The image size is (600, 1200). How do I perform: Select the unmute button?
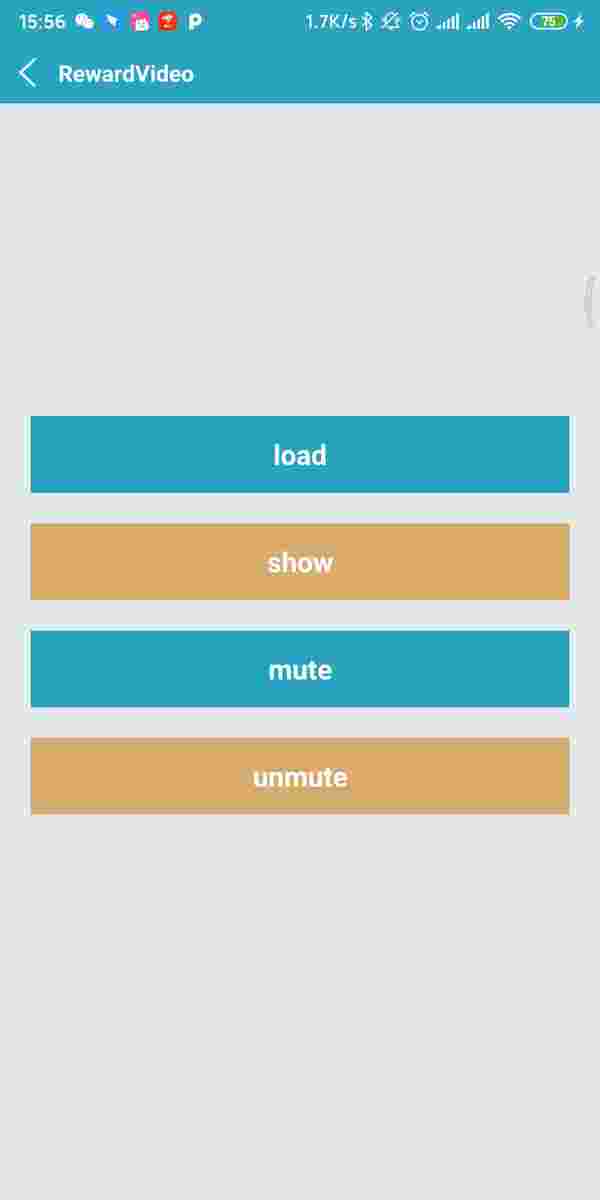coord(300,776)
